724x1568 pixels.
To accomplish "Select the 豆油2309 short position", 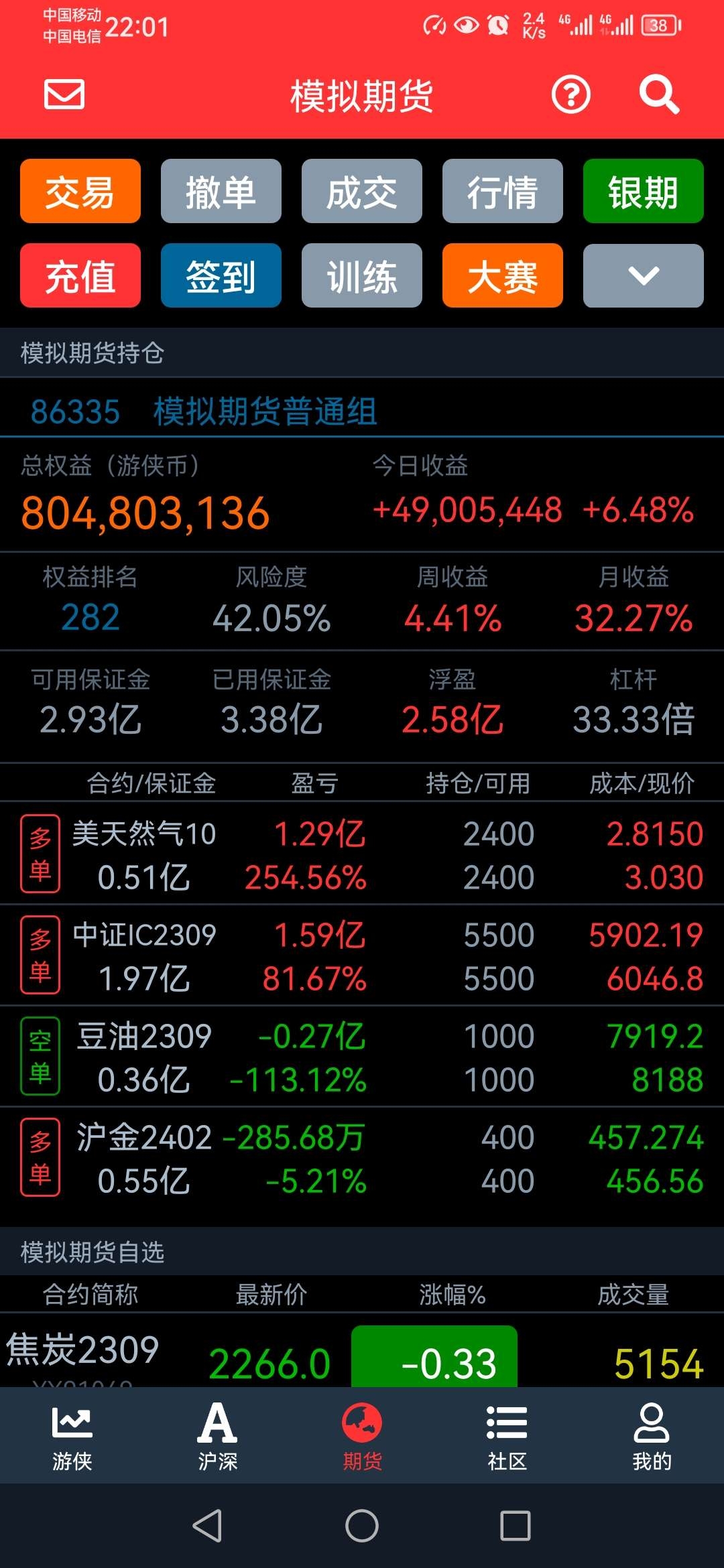I will point(362,1057).
